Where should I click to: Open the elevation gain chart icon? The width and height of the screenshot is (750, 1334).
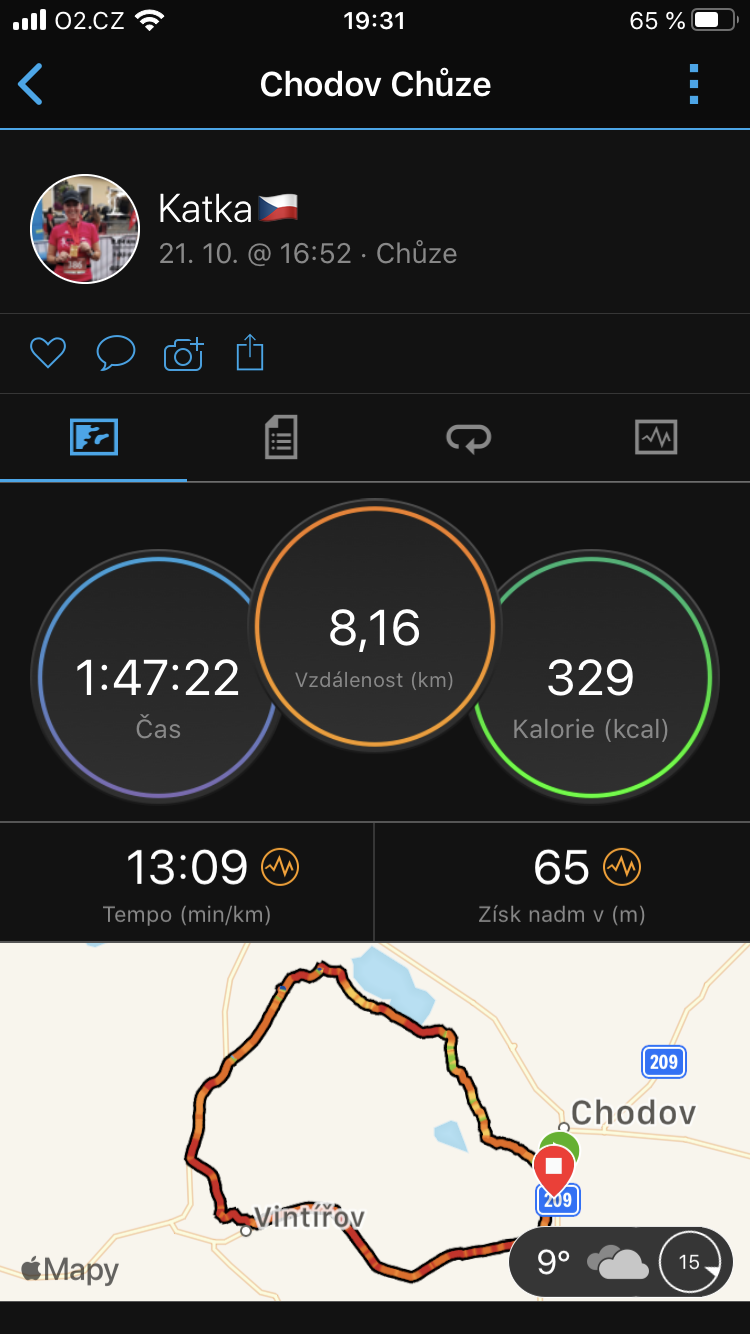[x=622, y=867]
